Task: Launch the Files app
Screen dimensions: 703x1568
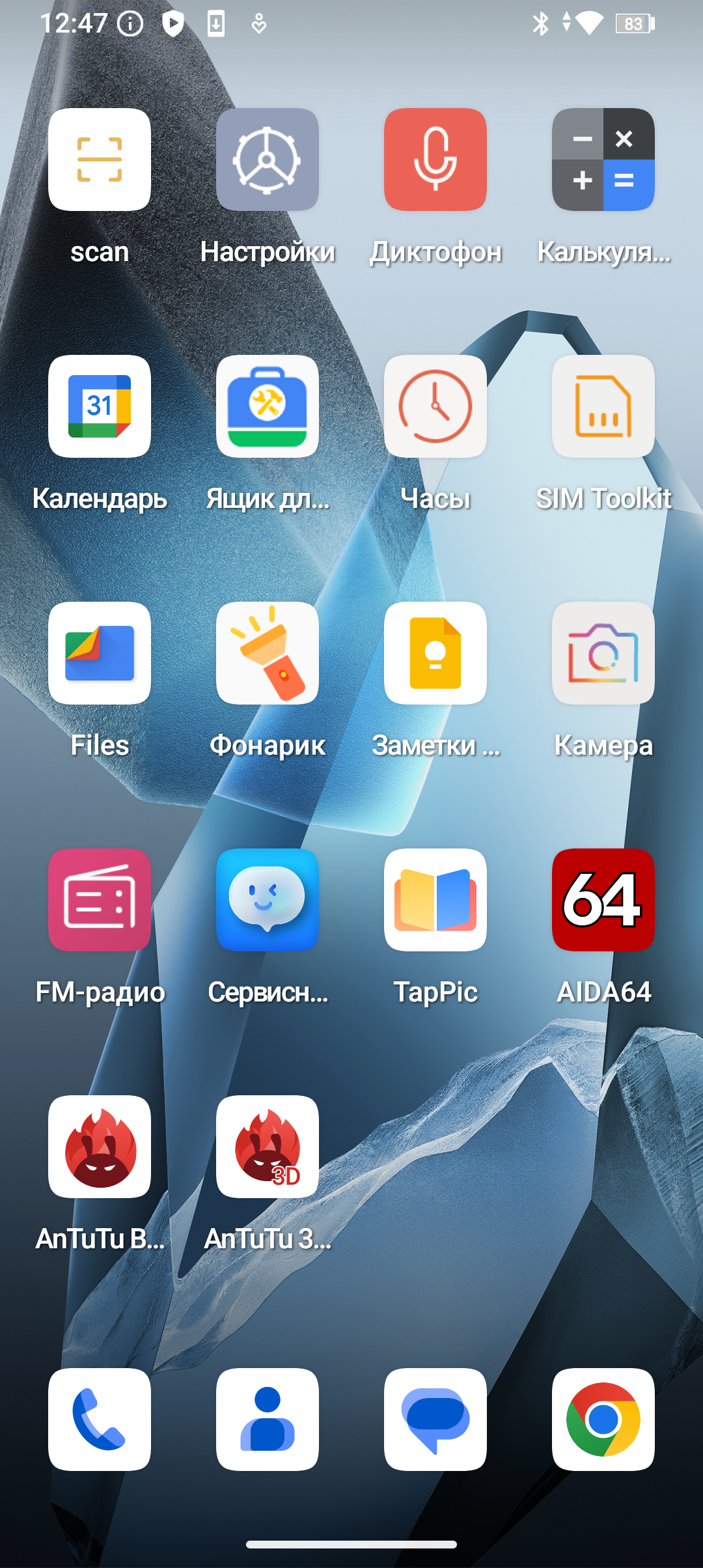Action: click(x=100, y=653)
